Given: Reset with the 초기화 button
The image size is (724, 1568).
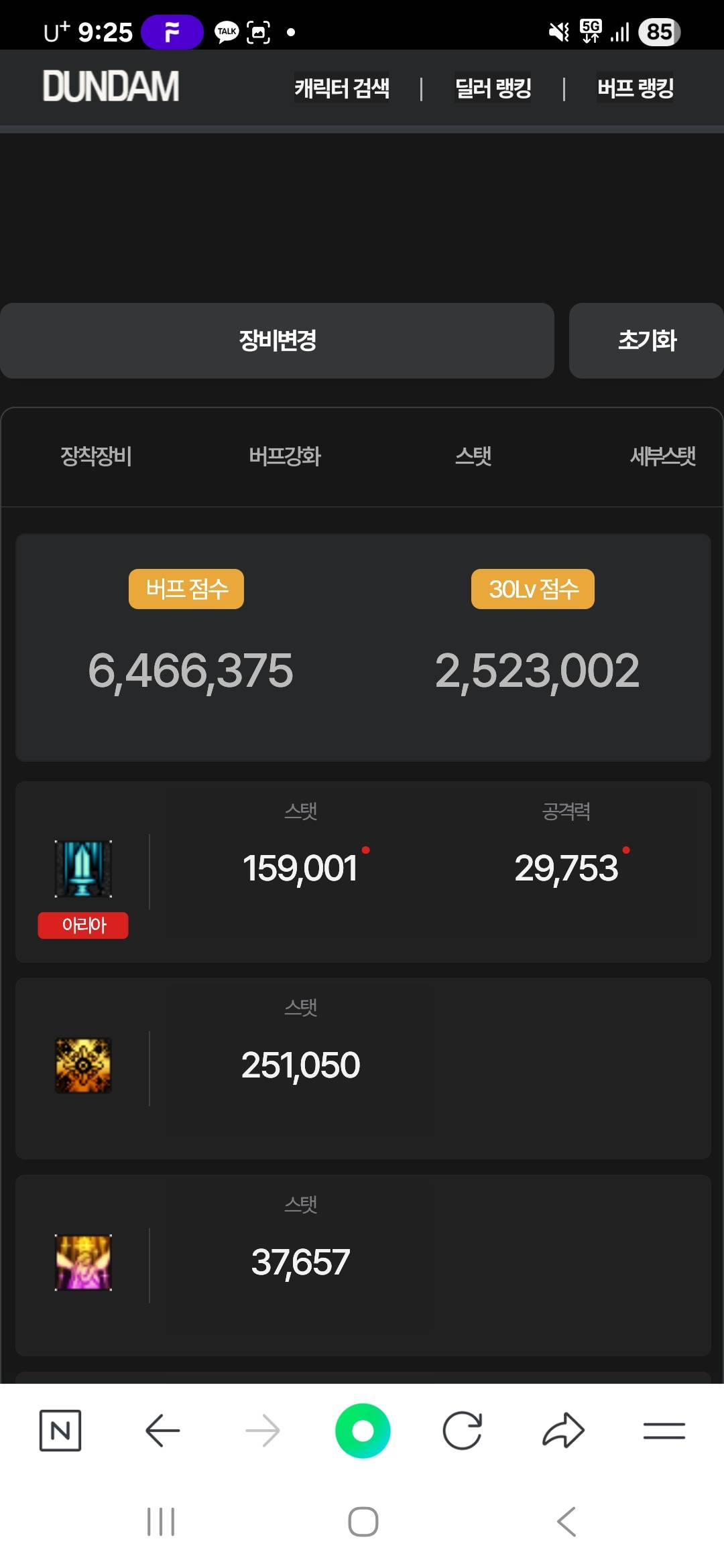Looking at the screenshot, I should click(x=646, y=340).
